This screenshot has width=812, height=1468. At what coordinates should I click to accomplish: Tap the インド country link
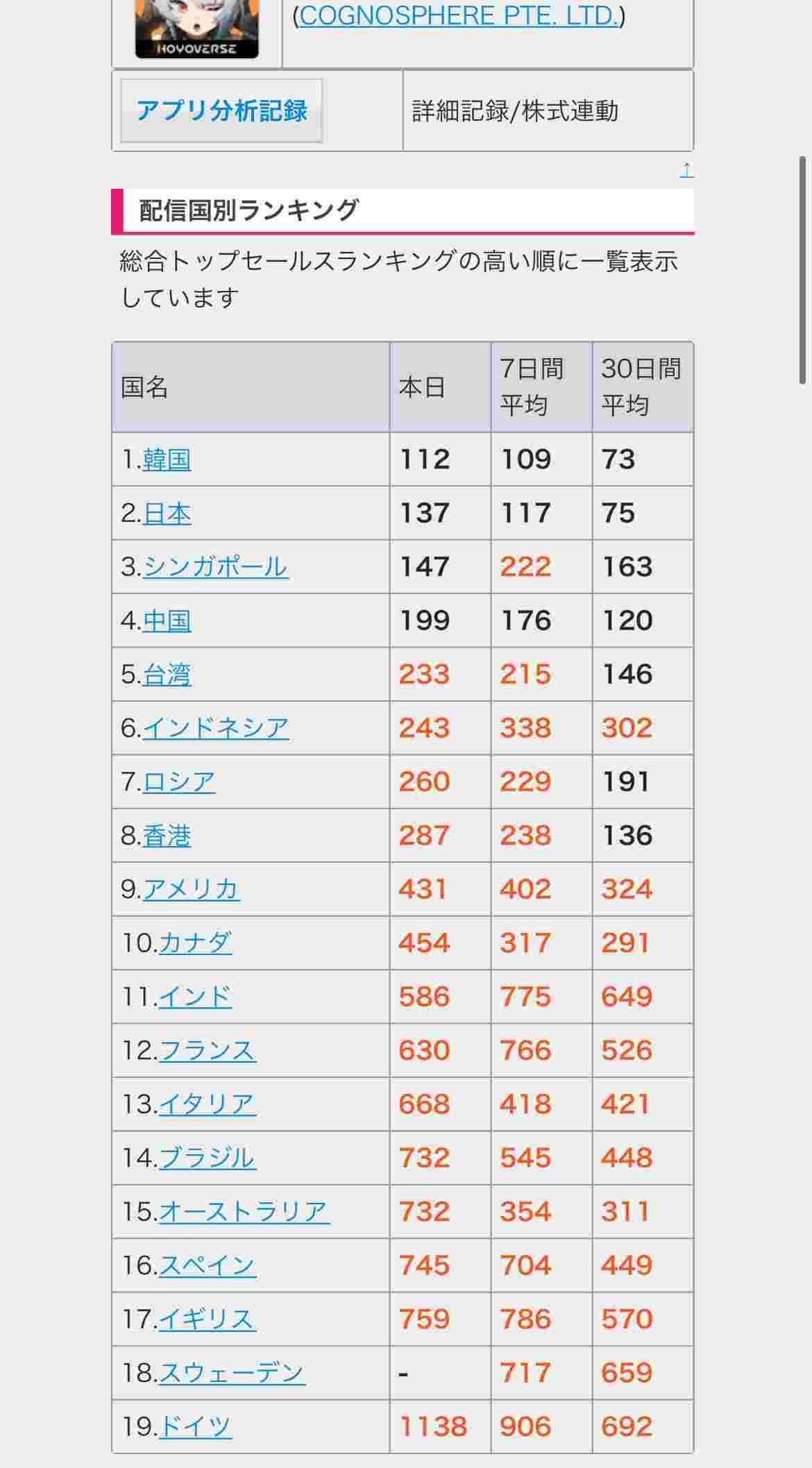[x=195, y=997]
